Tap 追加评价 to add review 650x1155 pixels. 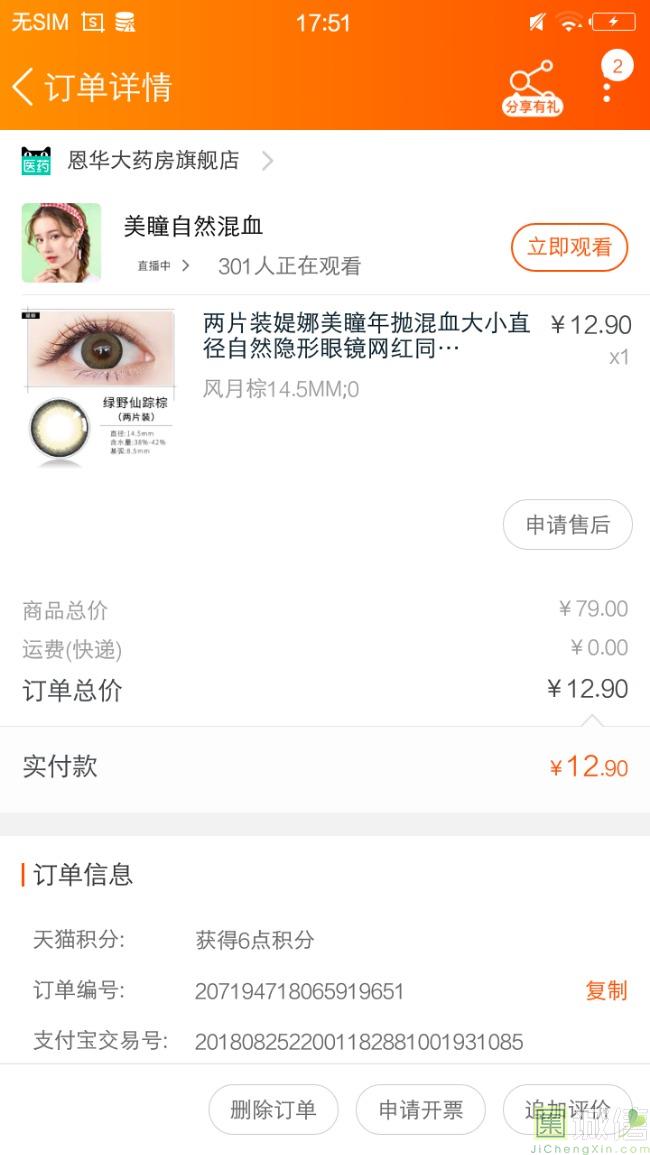pos(567,1109)
